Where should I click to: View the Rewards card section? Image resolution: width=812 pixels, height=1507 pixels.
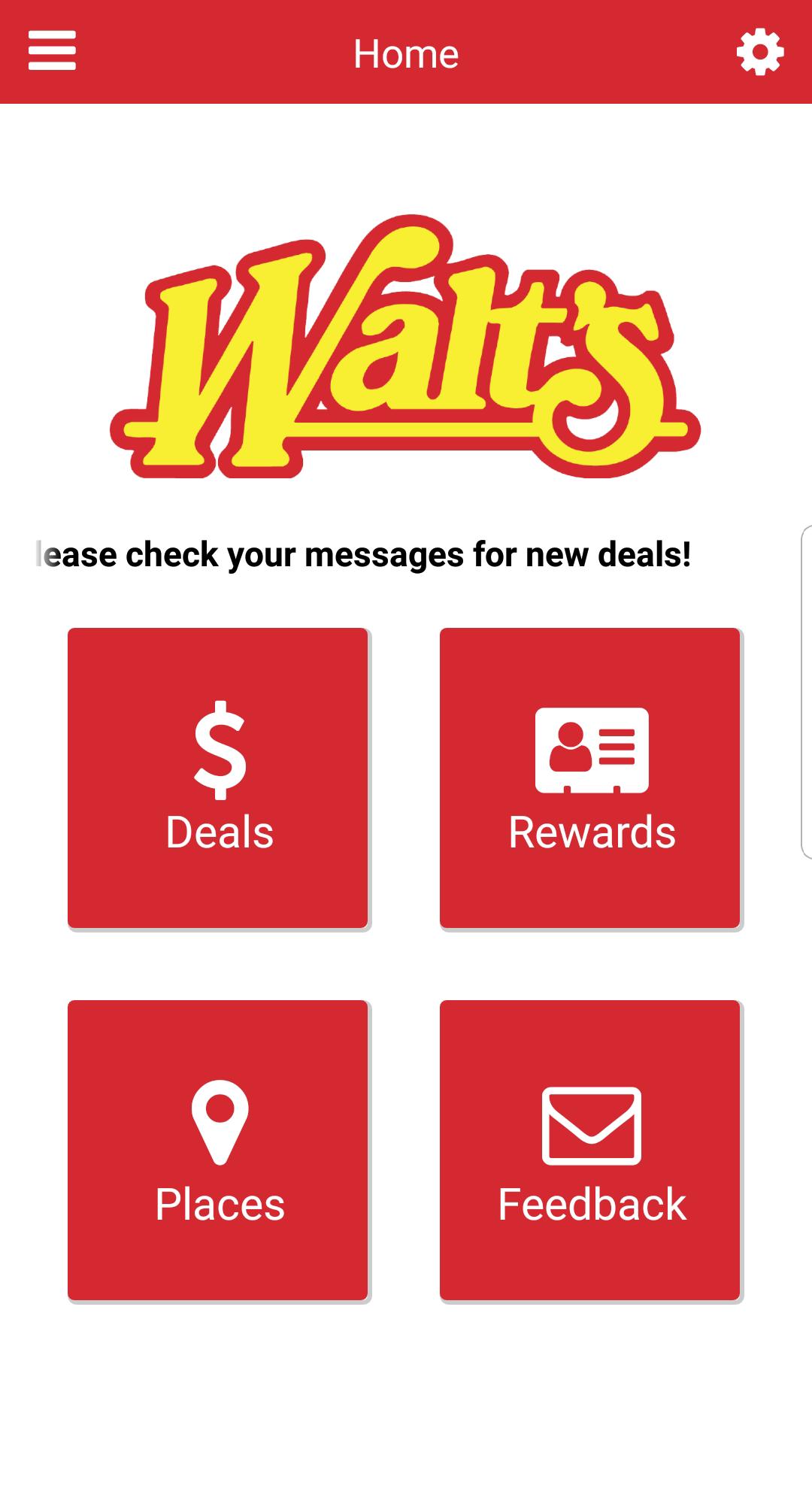tap(590, 778)
